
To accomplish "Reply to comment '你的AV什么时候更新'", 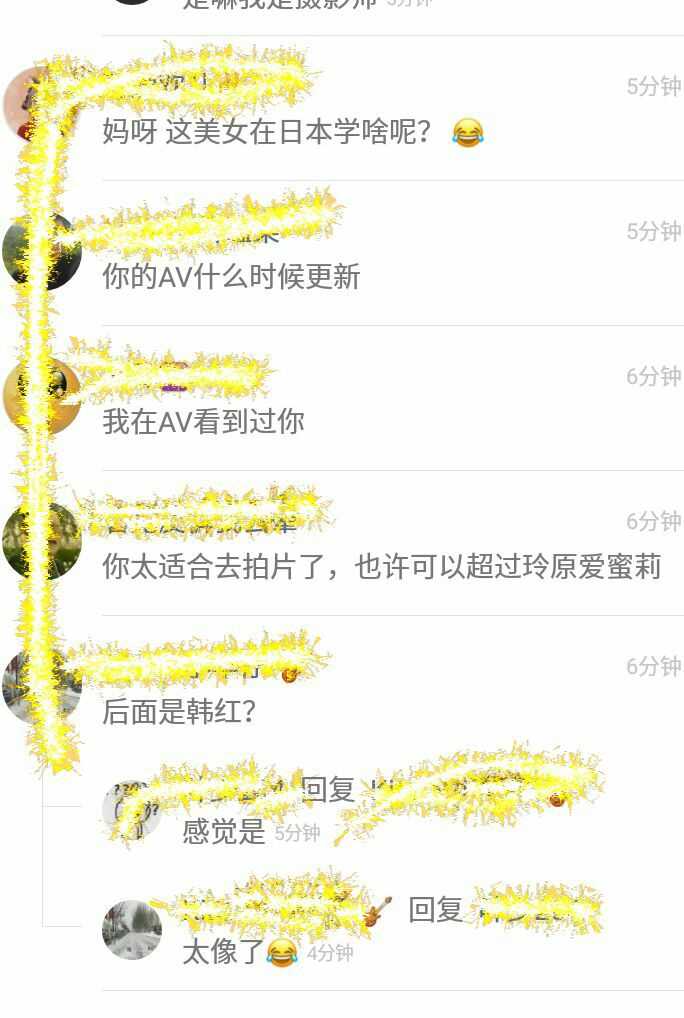I will tap(231, 277).
